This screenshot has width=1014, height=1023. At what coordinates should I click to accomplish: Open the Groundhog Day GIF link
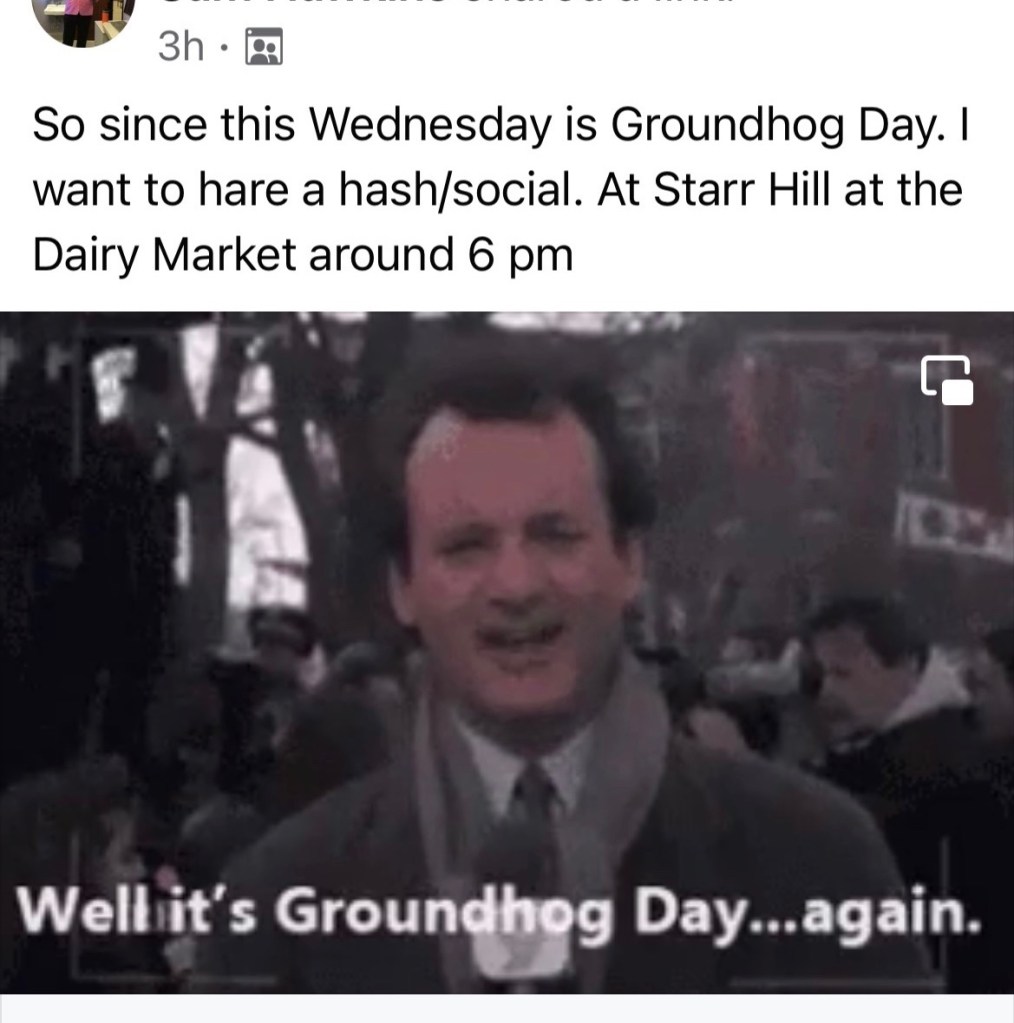coord(506,650)
